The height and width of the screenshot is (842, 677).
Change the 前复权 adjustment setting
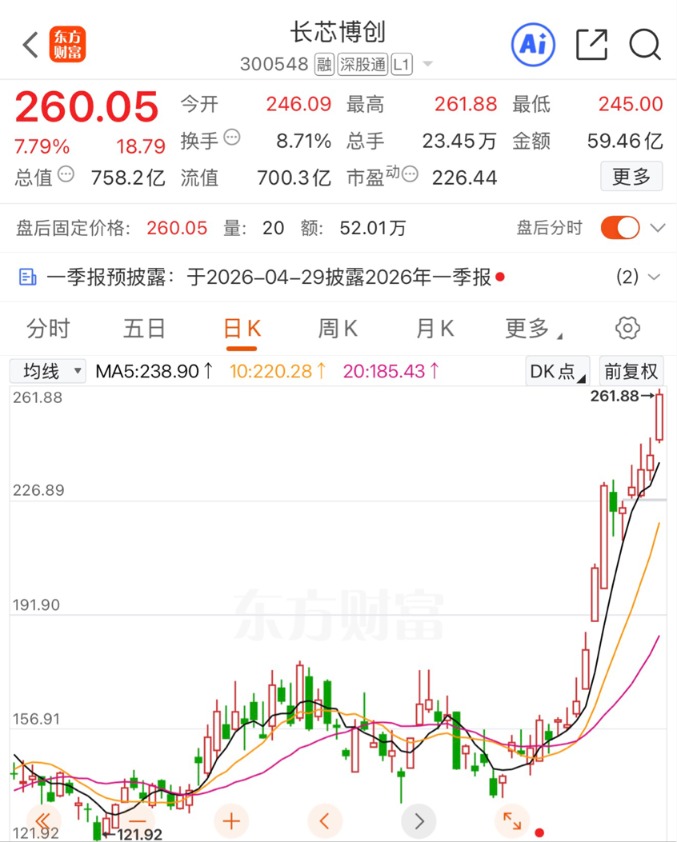click(x=630, y=371)
